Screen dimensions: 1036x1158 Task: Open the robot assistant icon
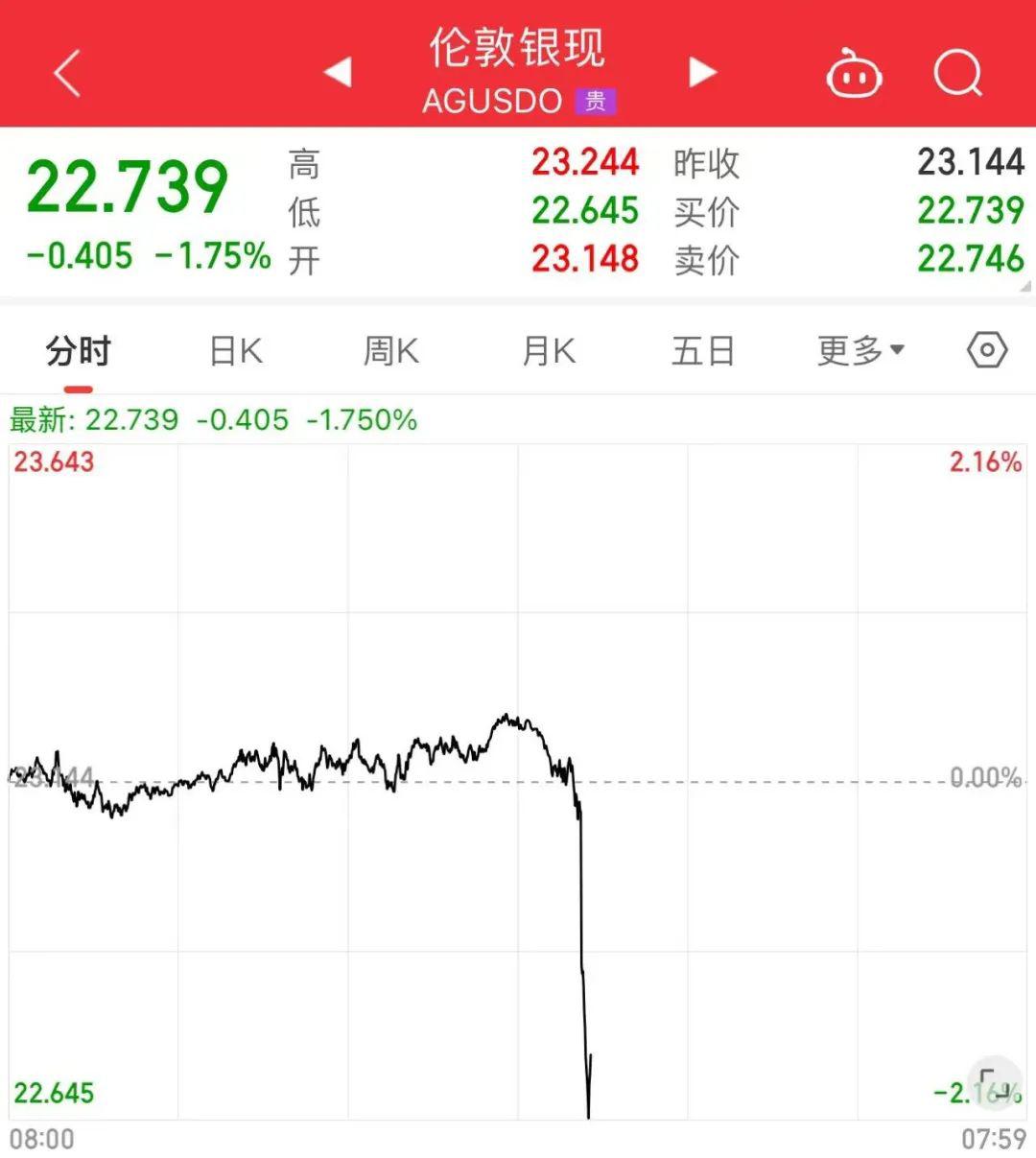(x=854, y=74)
